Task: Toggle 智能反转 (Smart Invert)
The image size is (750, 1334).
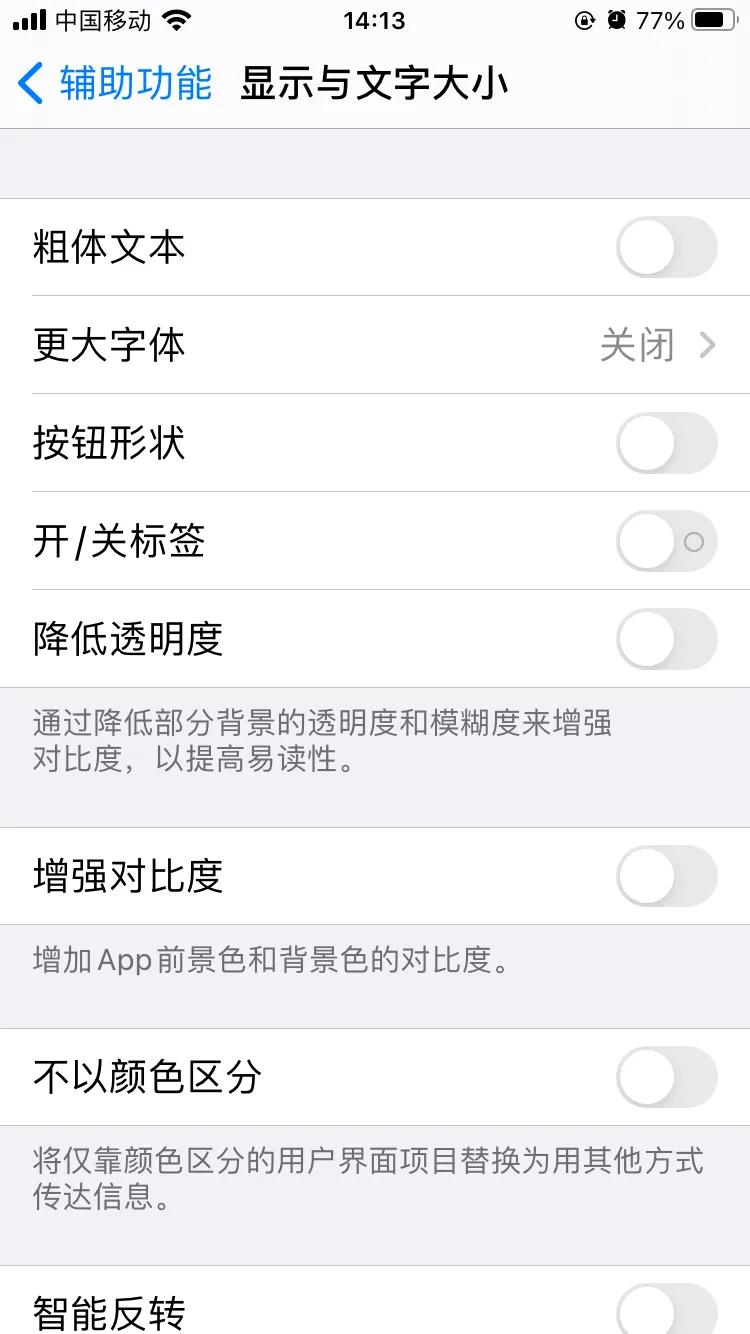Action: pyautogui.click(x=666, y=1310)
